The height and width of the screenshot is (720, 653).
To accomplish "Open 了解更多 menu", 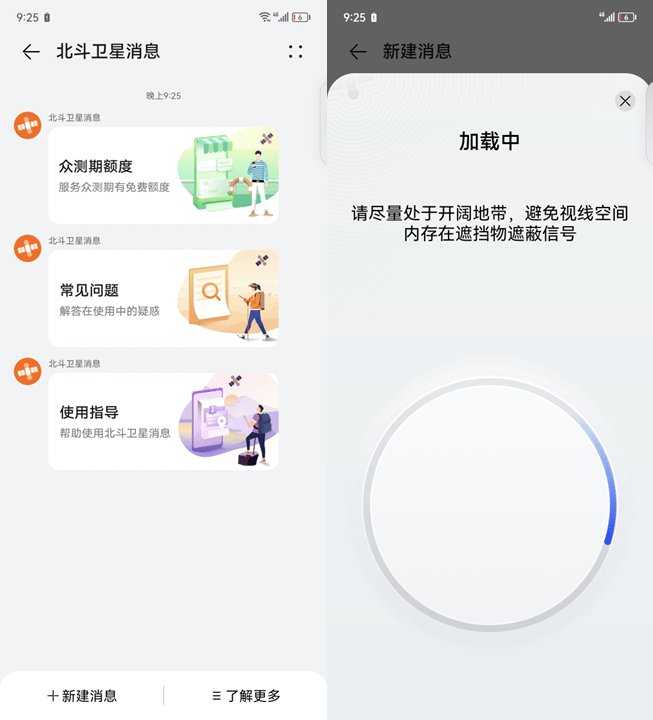I will [x=246, y=696].
